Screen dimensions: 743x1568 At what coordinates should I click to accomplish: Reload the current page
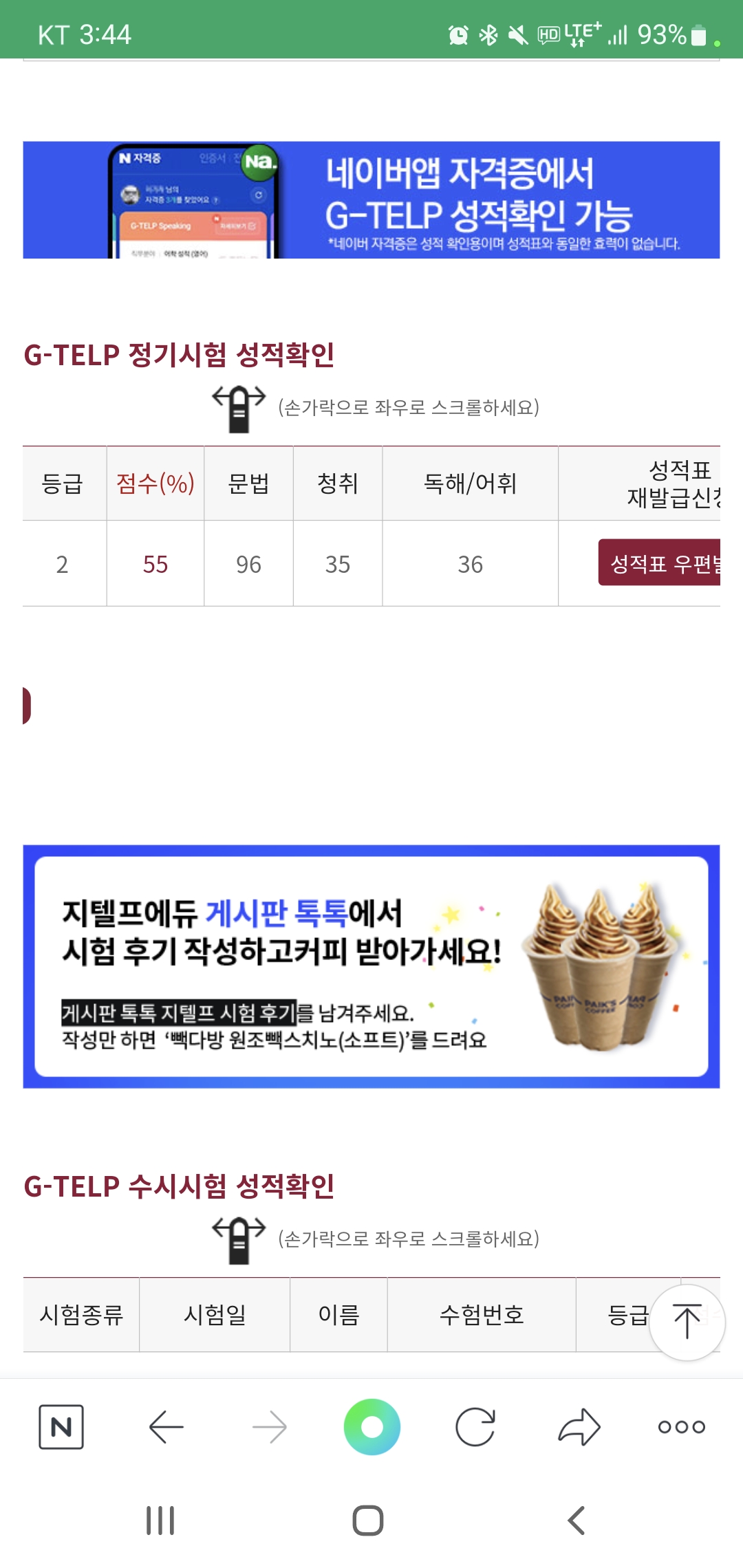(475, 1427)
